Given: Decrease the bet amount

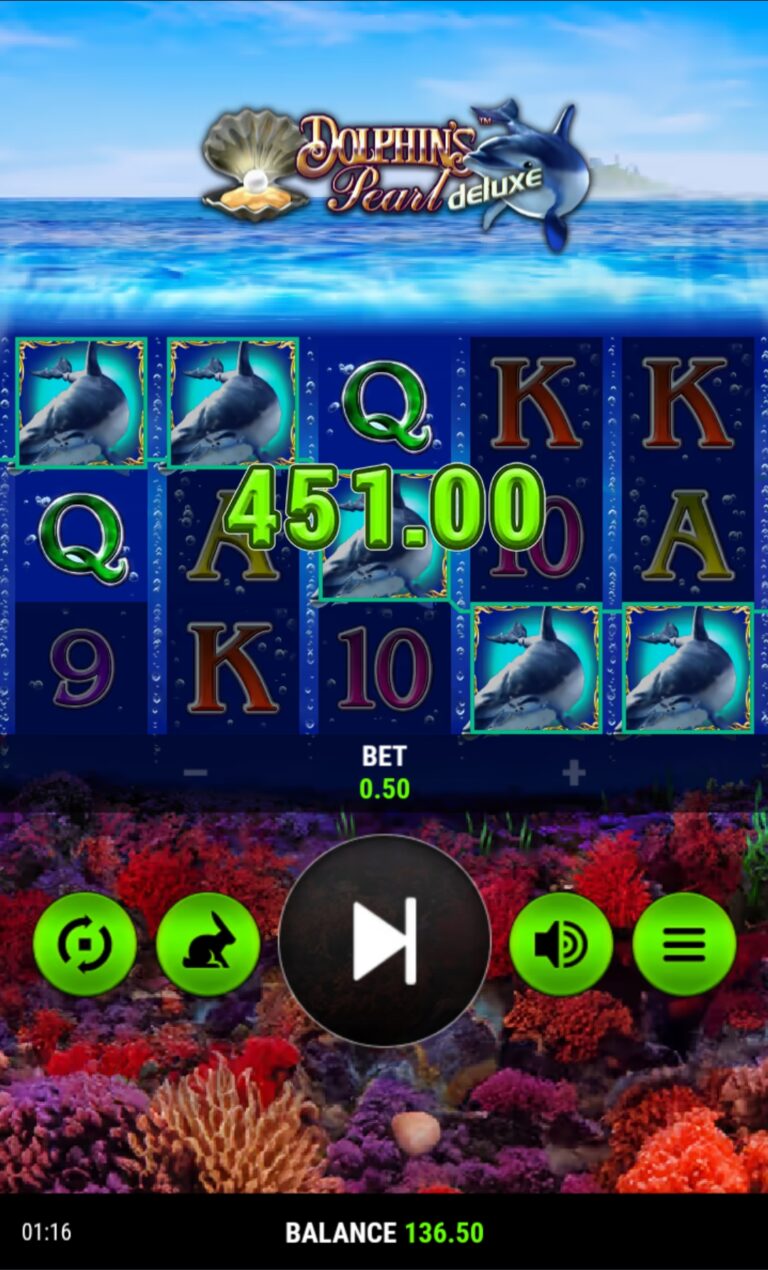Looking at the screenshot, I should pyautogui.click(x=196, y=773).
